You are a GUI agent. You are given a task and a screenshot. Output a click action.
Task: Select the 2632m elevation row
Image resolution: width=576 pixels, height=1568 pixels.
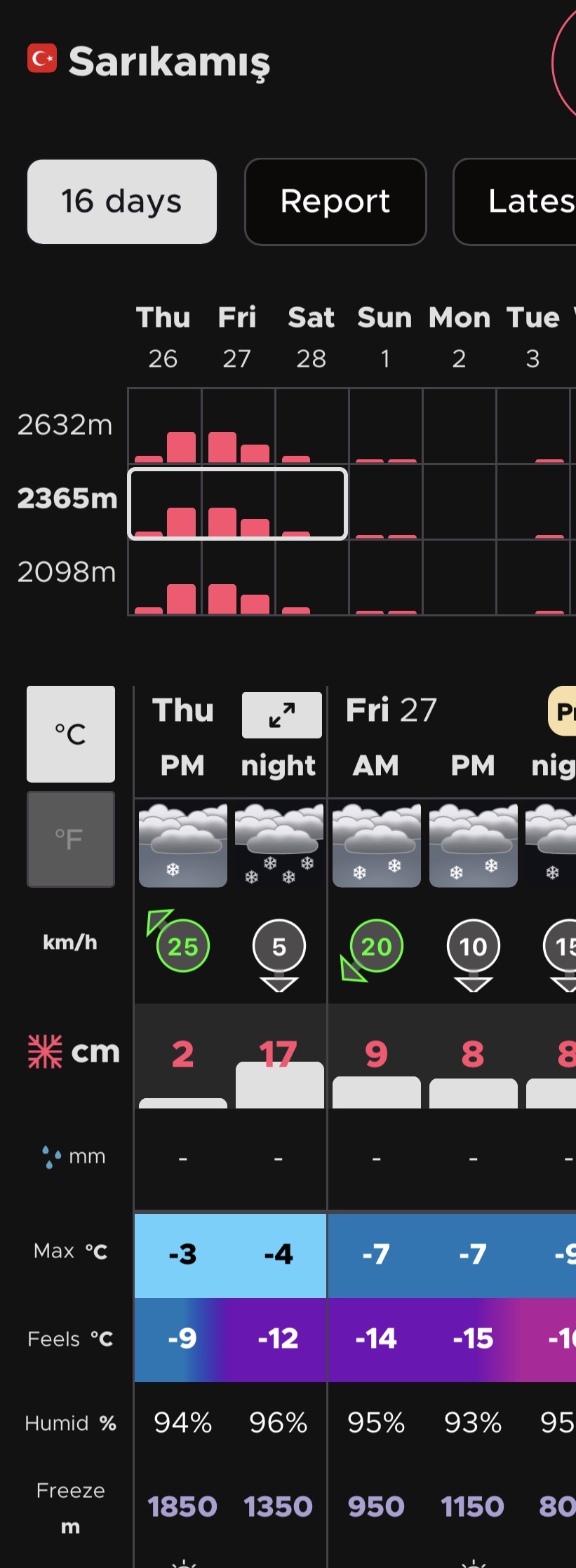pyautogui.click(x=65, y=425)
